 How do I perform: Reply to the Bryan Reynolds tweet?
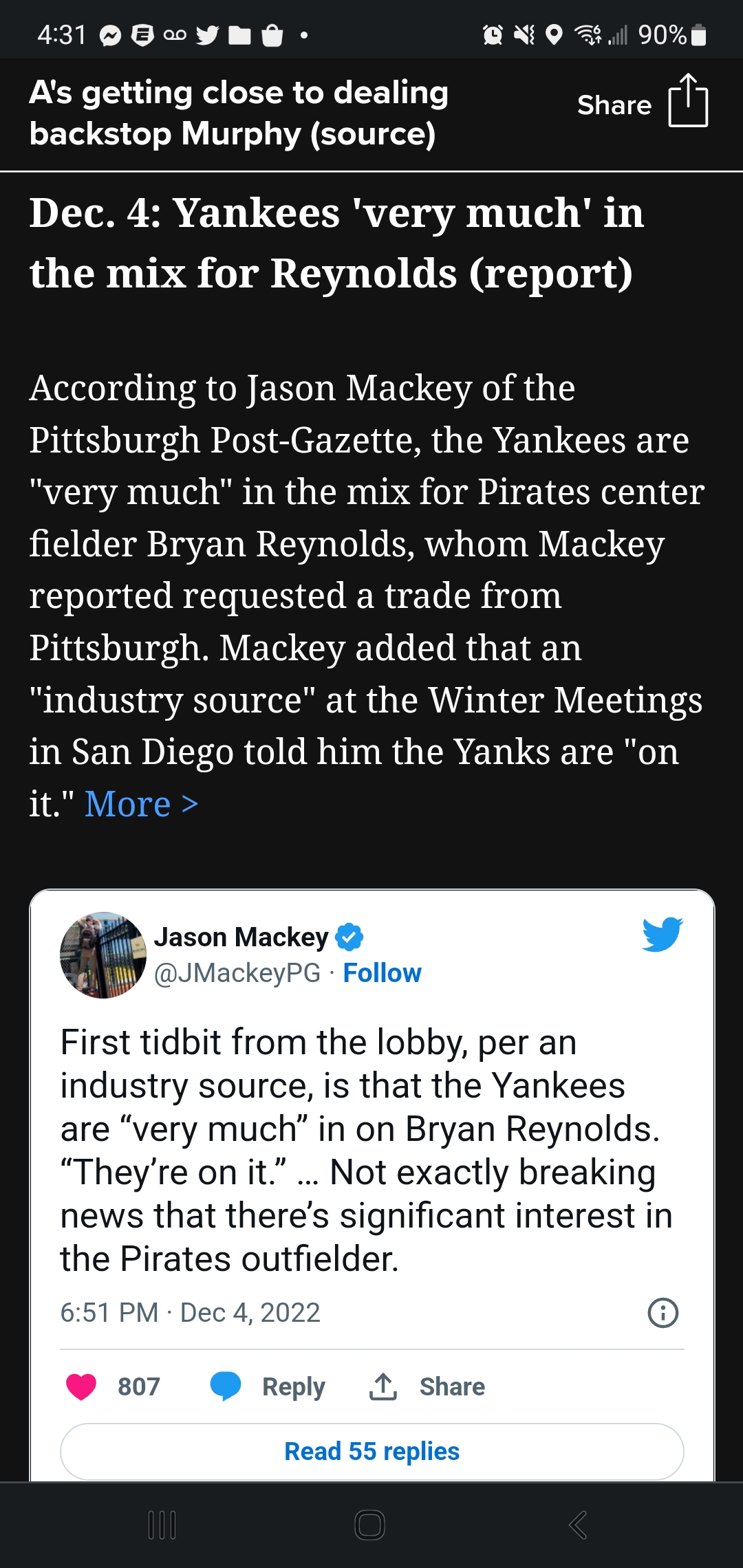pos(268,1386)
